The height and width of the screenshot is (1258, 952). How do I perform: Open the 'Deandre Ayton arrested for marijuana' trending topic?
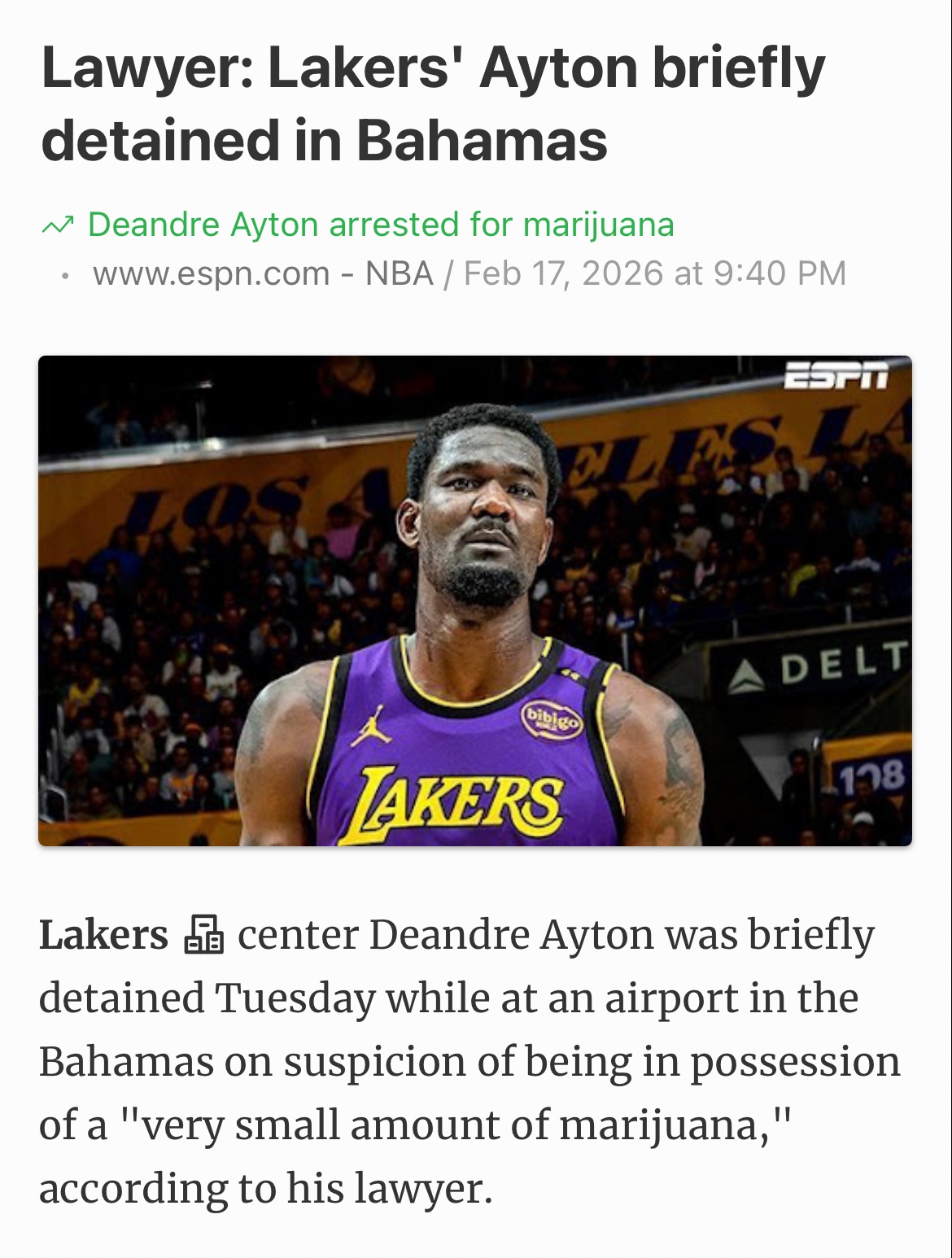tap(380, 225)
